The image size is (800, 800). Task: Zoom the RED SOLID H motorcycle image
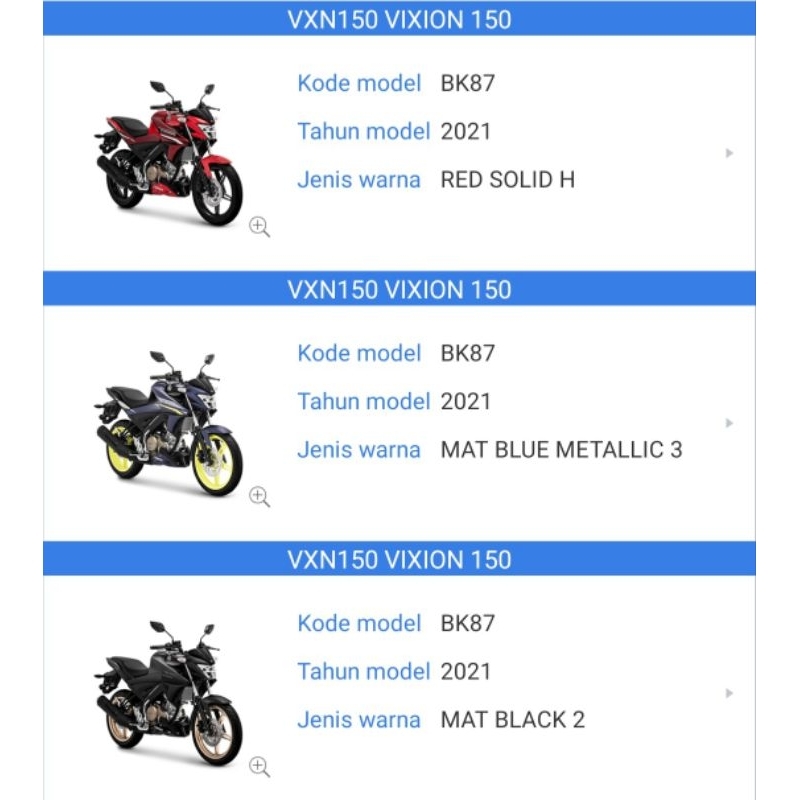[x=260, y=227]
